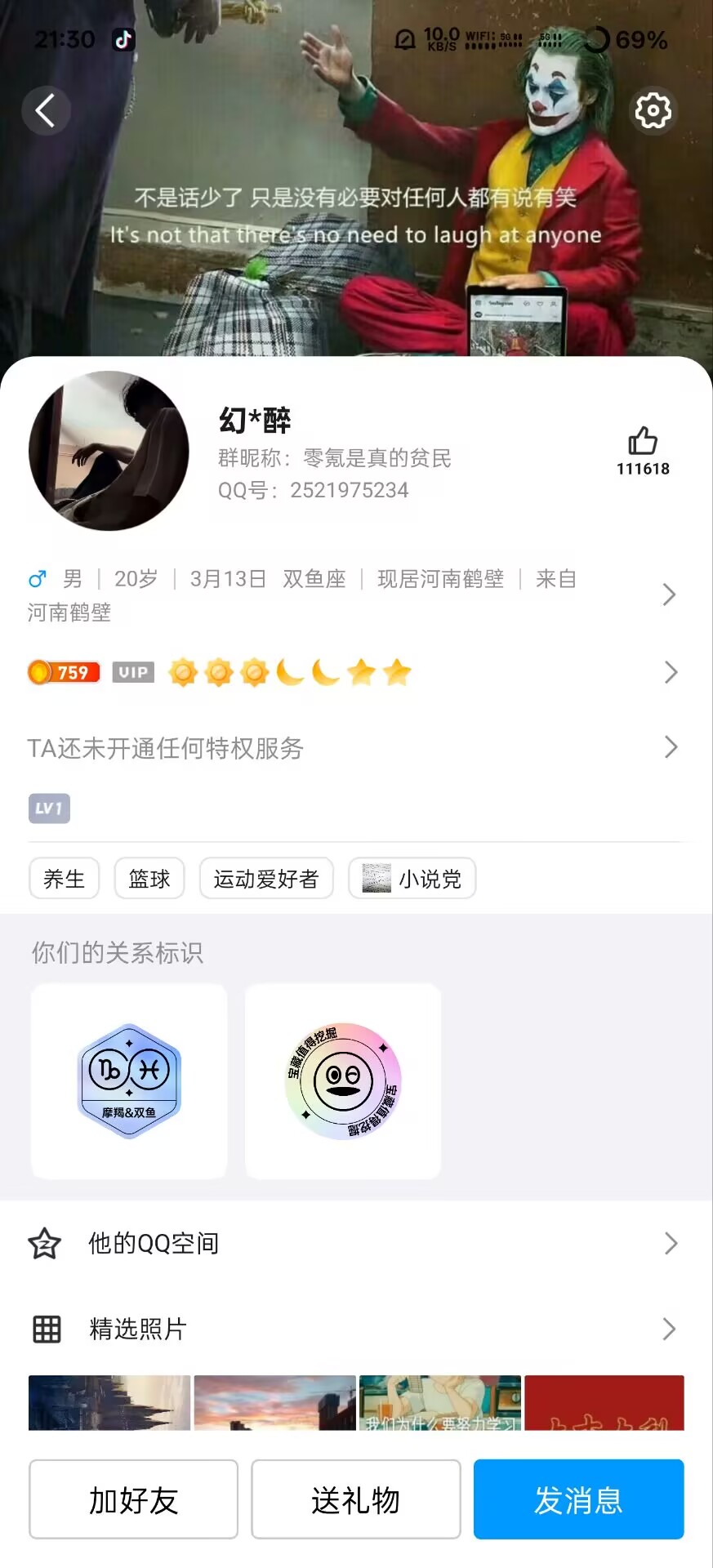Open the profile settings gear
The image size is (713, 1568).
click(653, 110)
